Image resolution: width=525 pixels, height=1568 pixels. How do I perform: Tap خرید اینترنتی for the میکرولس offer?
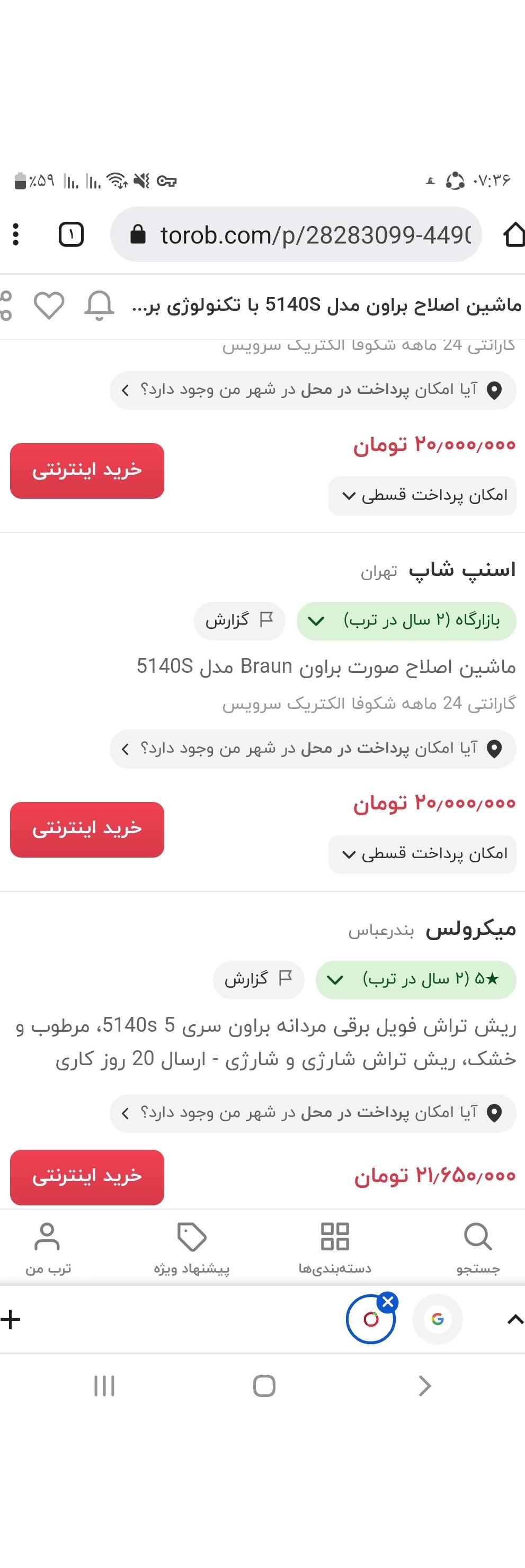86,1177
